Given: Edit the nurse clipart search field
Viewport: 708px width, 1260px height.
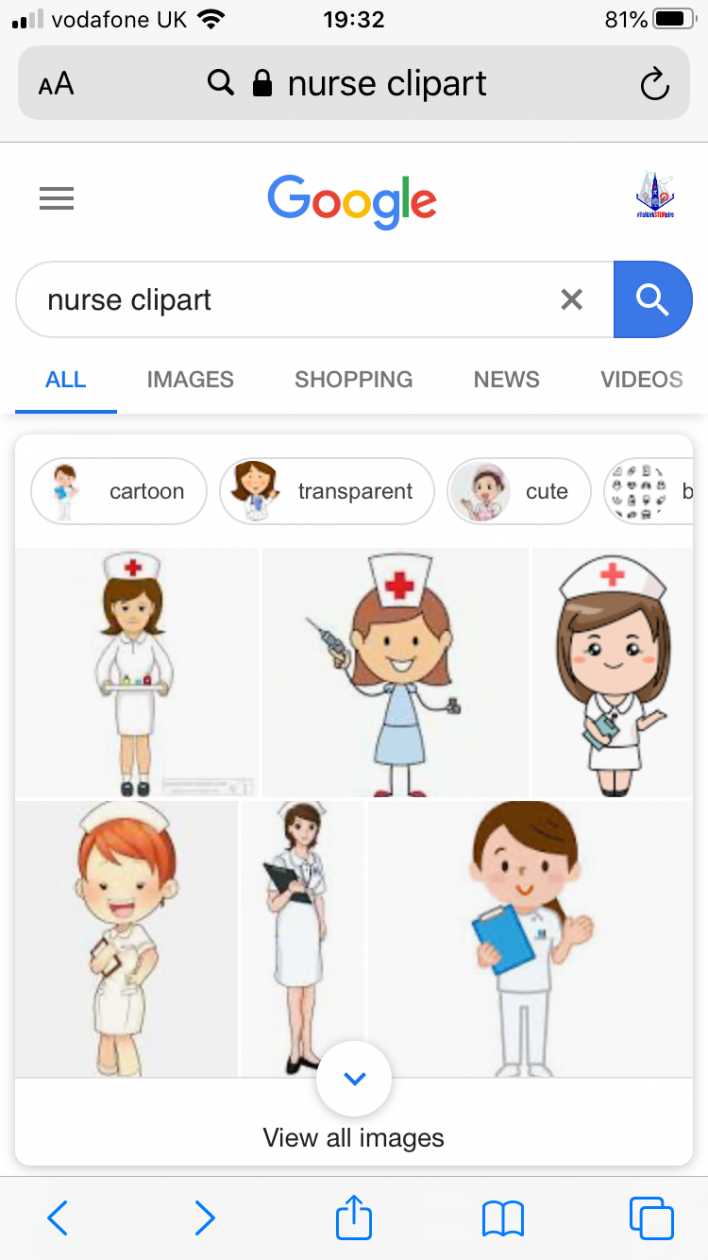Looking at the screenshot, I should click(x=290, y=300).
